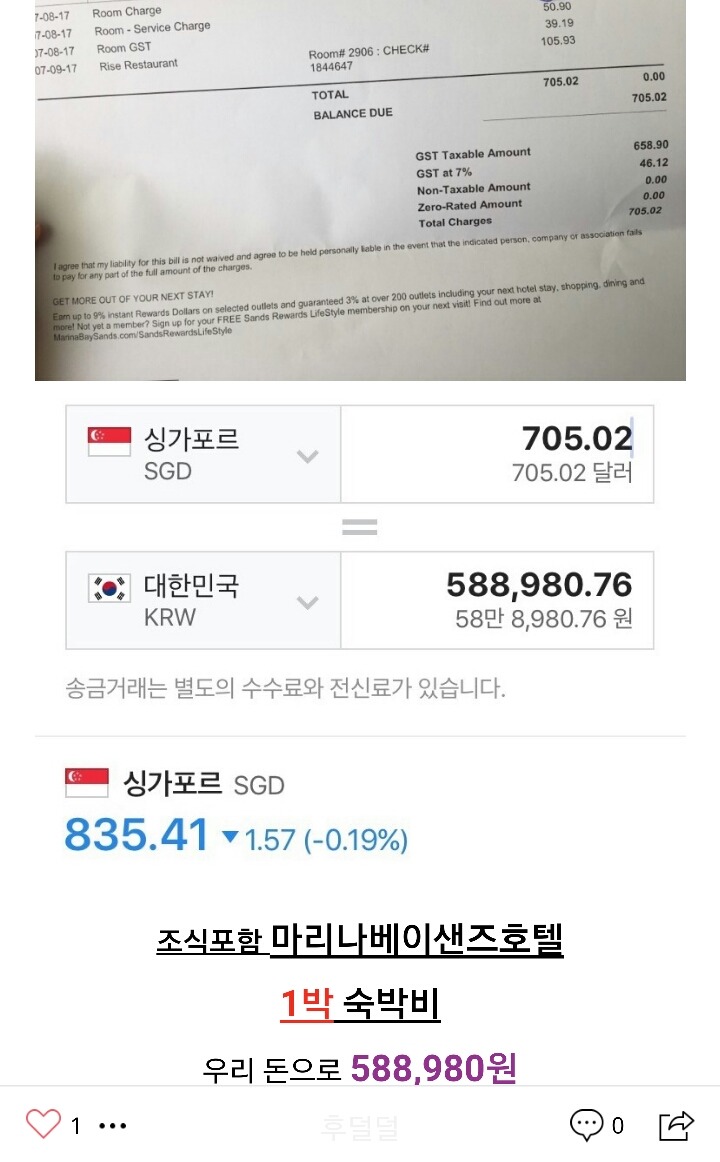
Task: Open the comments on this post
Action: click(587, 1125)
